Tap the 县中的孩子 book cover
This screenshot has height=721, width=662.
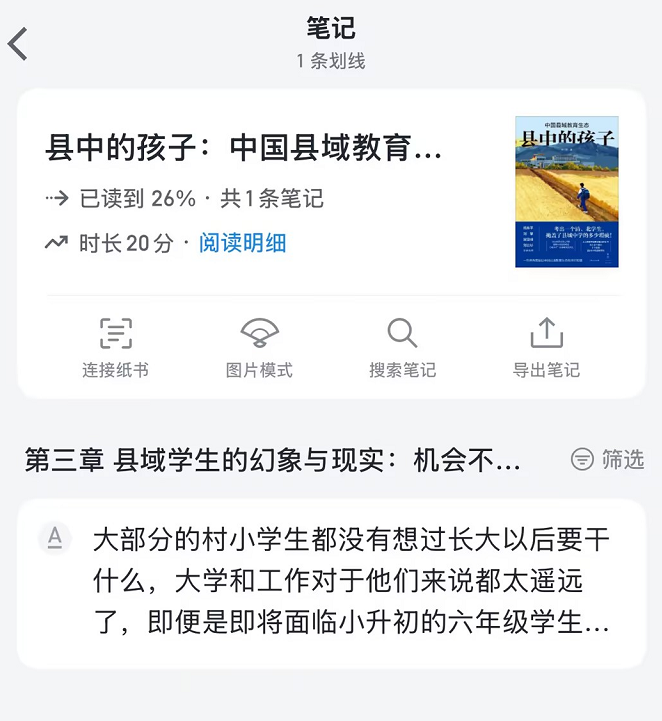[x=566, y=192]
